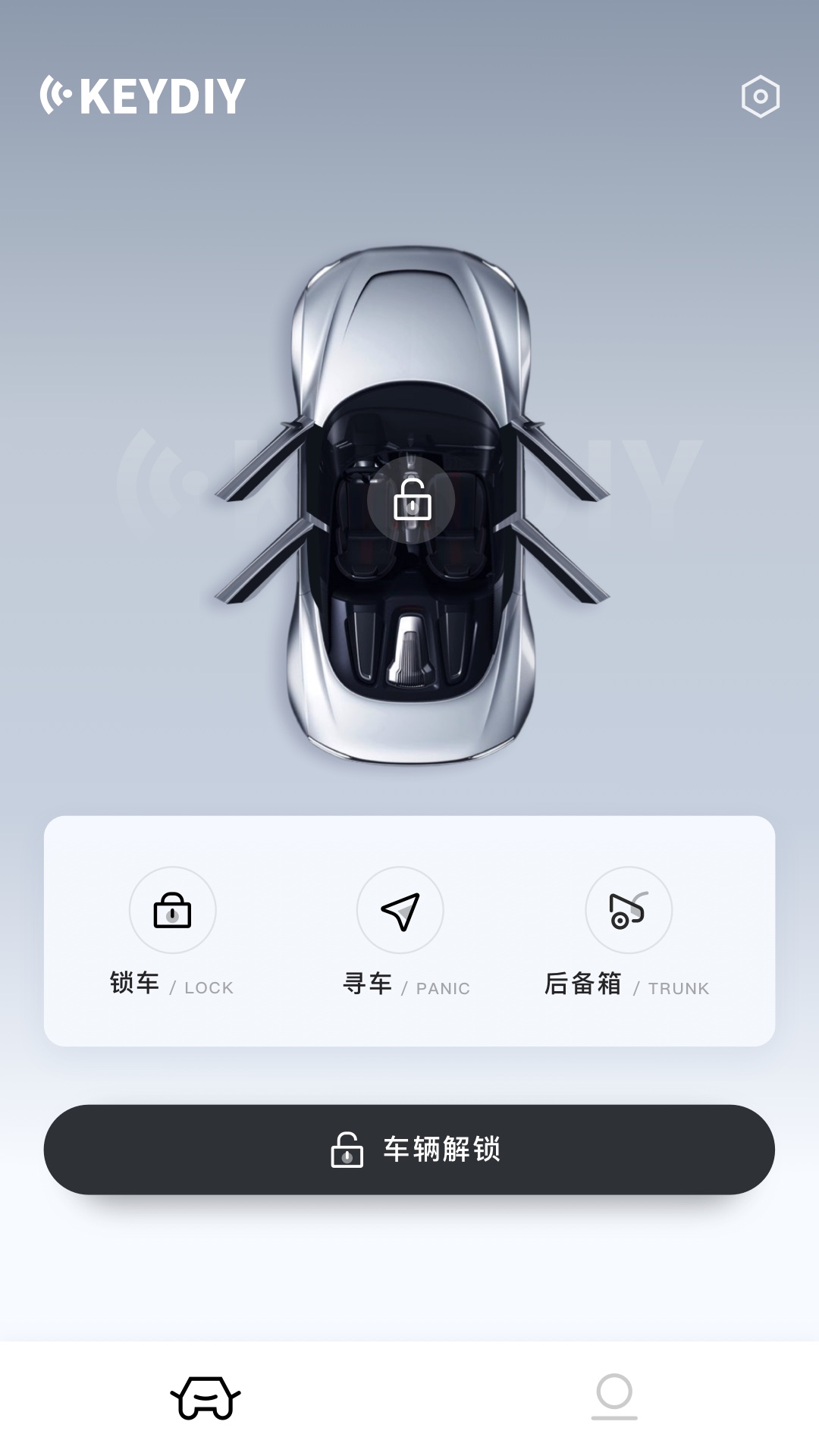819x1456 pixels.
Task: Open the 后备箱 Trunk
Action: (x=628, y=911)
